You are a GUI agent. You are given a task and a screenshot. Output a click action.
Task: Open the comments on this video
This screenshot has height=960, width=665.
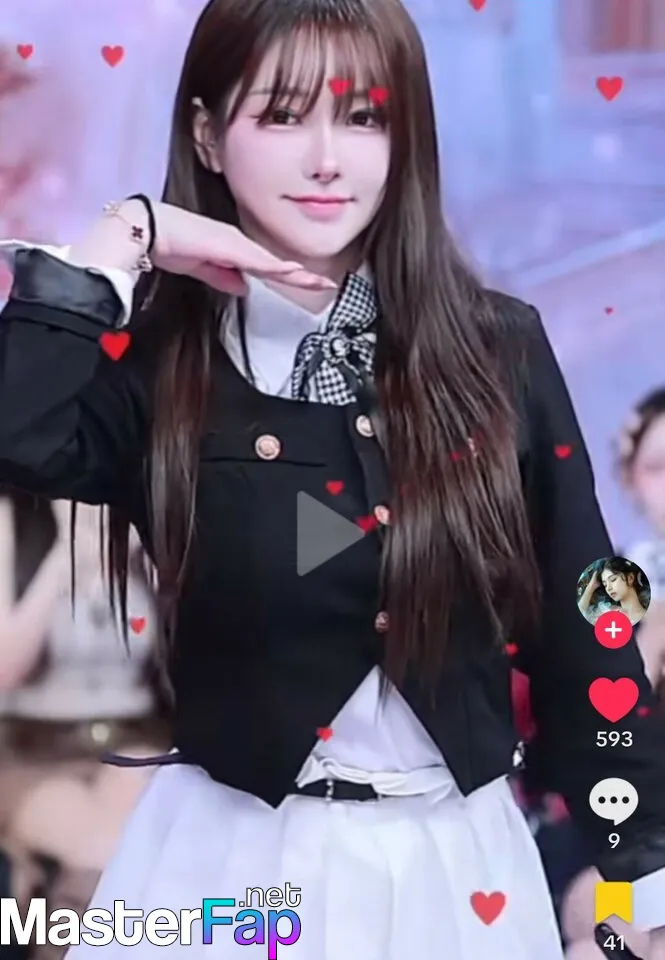(613, 800)
